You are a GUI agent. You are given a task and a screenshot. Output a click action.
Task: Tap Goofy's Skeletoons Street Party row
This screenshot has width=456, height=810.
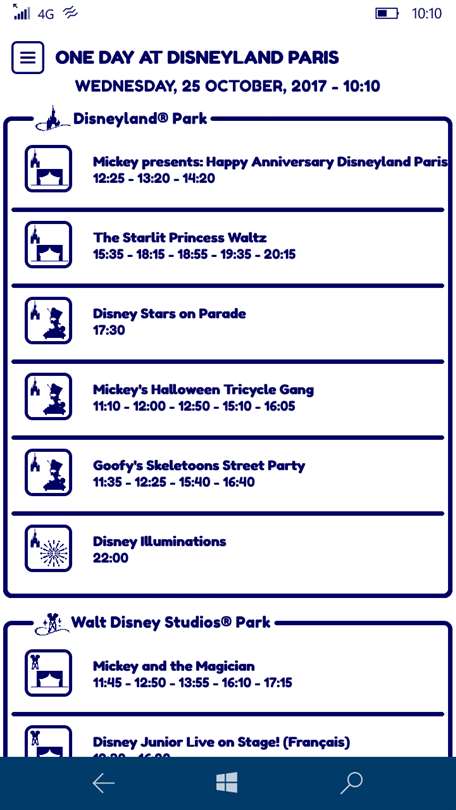tap(228, 473)
